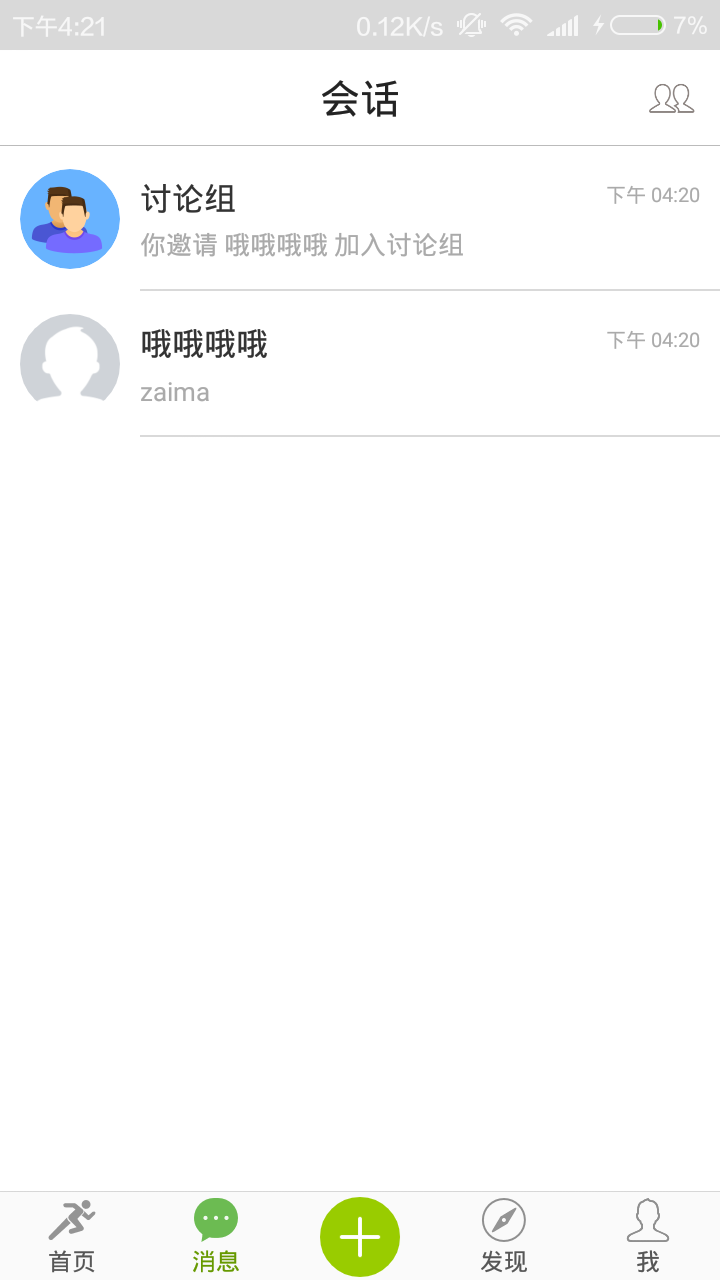720x1280 pixels.
Task: Switch to the 首页 tab
Action: 72,1237
